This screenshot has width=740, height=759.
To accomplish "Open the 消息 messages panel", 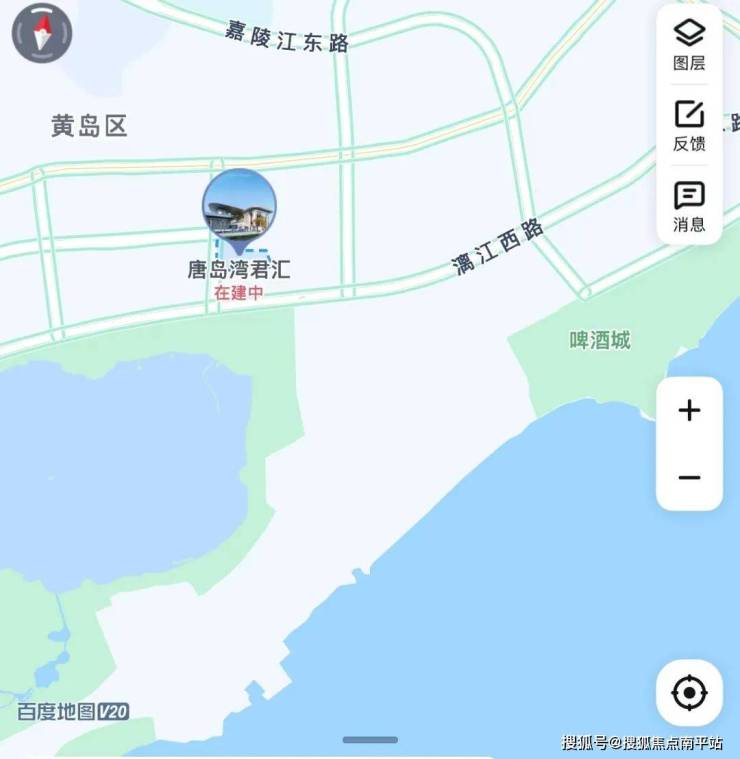I will pos(689,206).
